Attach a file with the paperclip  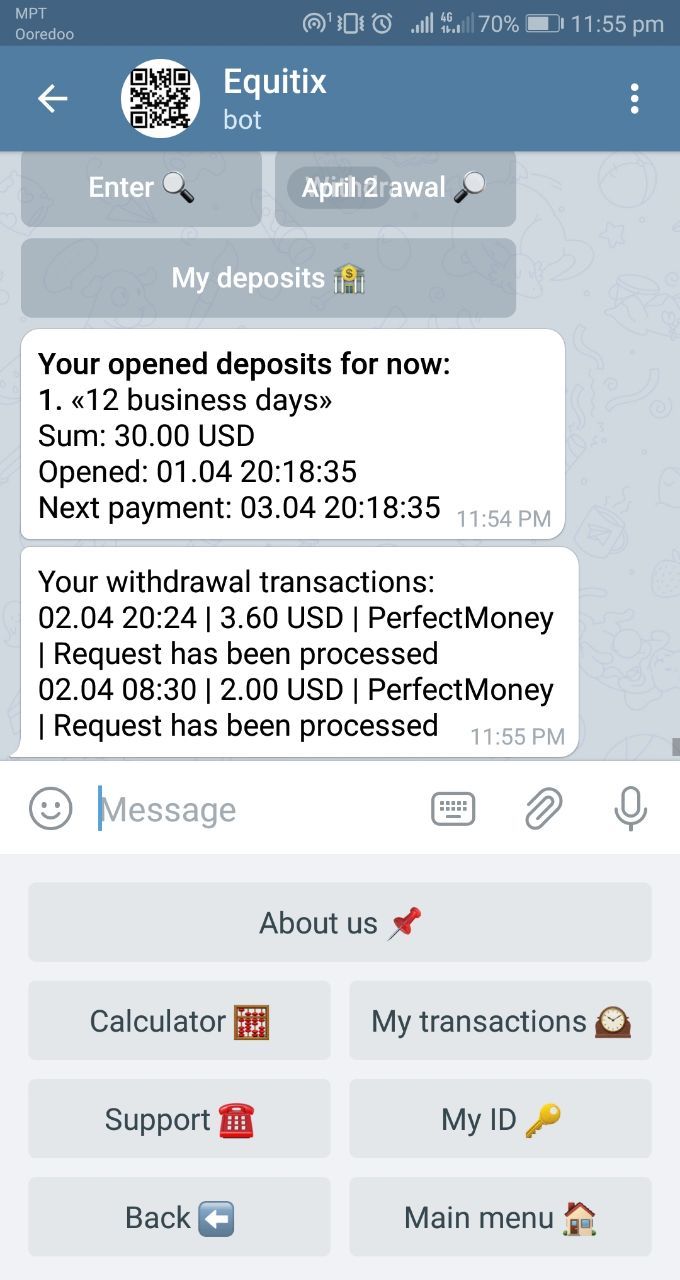tap(543, 808)
